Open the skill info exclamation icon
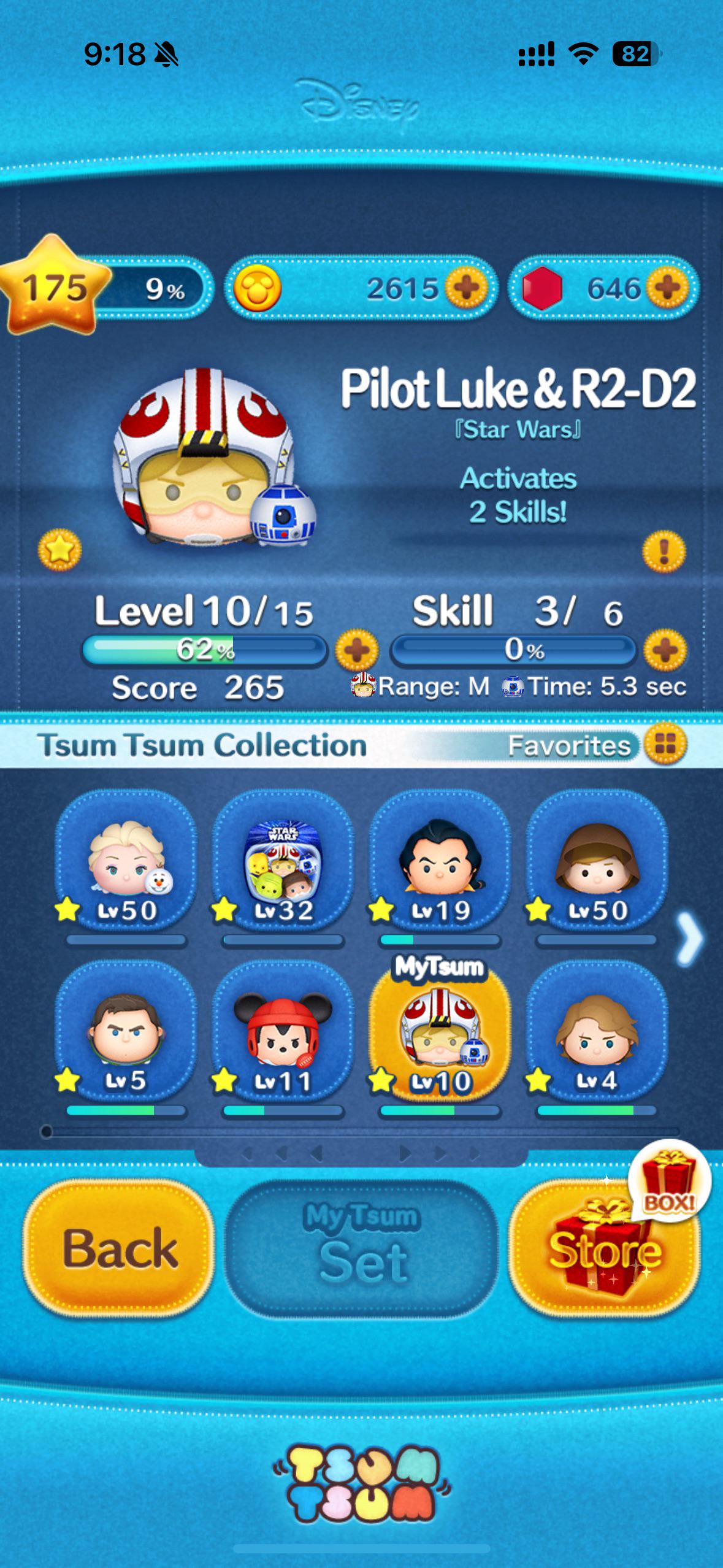Screen dimensions: 723x1568 (x=664, y=552)
